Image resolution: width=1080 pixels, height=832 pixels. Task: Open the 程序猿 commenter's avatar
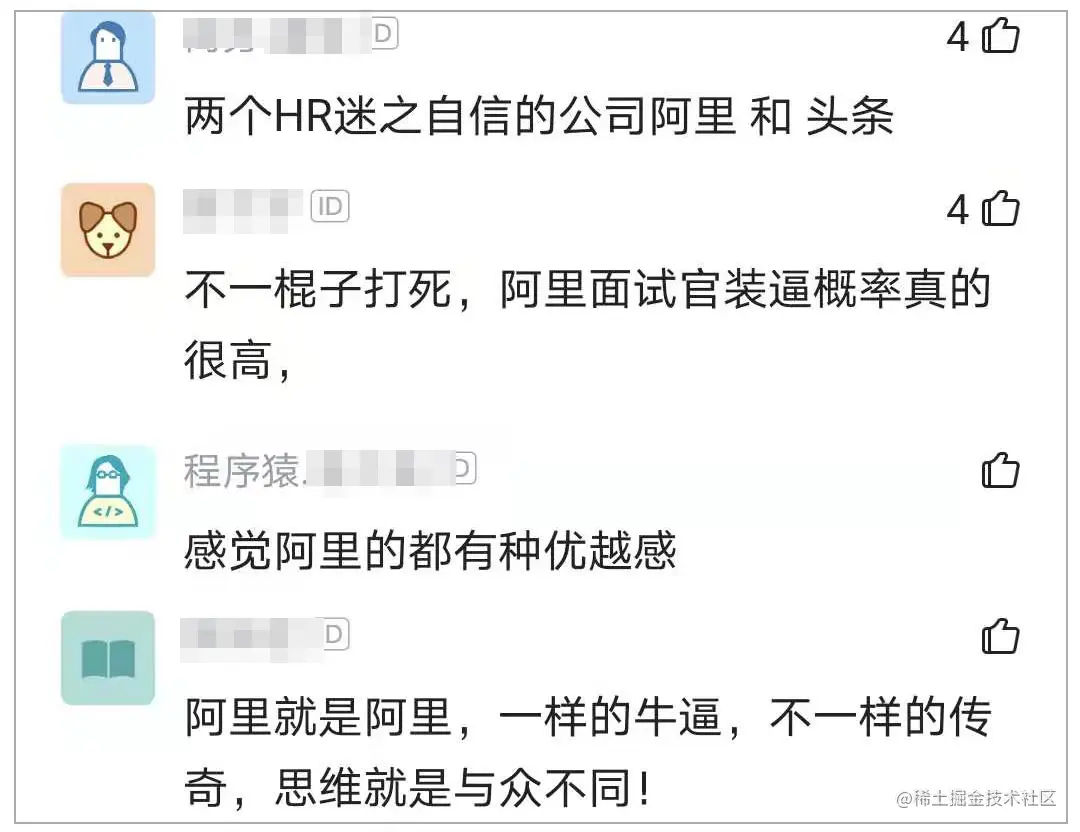pos(108,493)
